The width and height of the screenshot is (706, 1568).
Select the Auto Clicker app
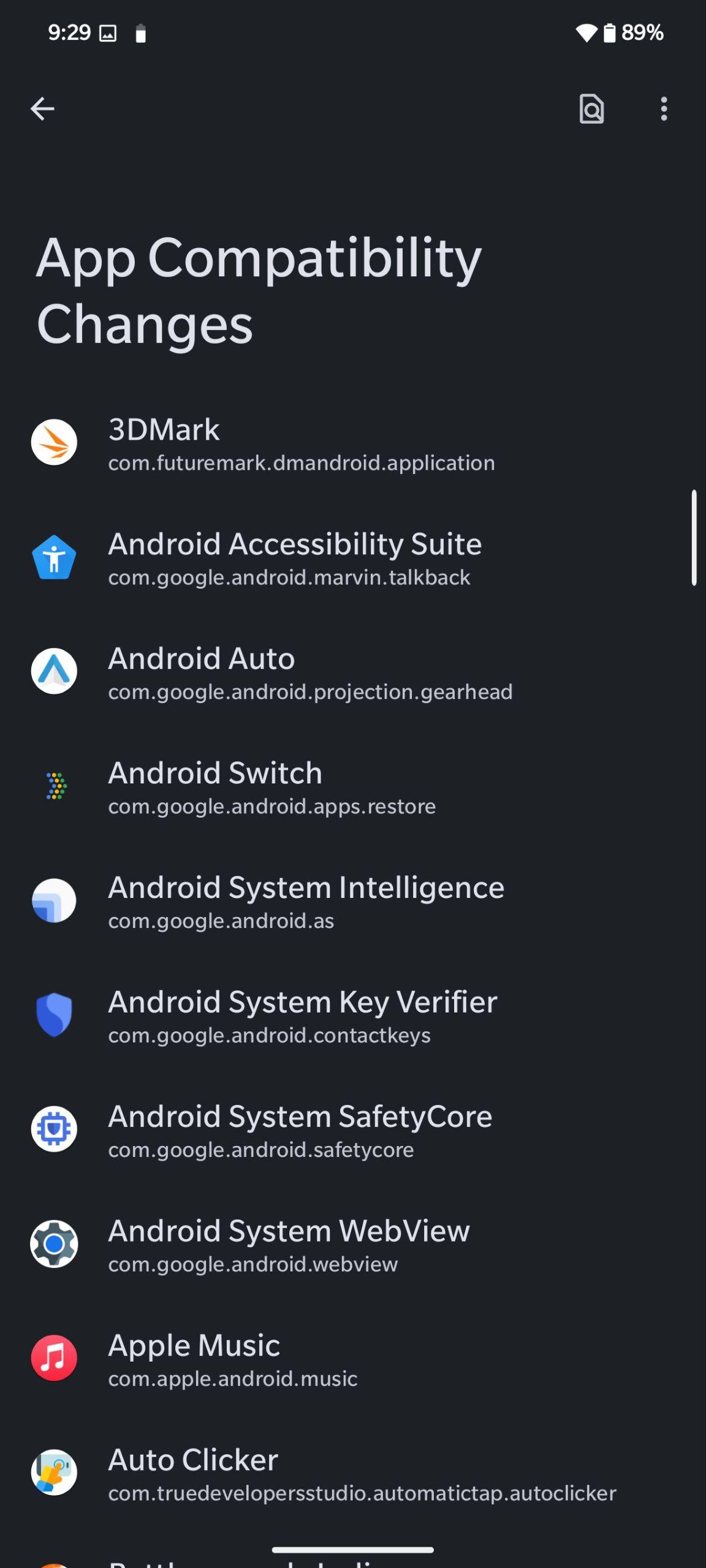[x=353, y=1474]
